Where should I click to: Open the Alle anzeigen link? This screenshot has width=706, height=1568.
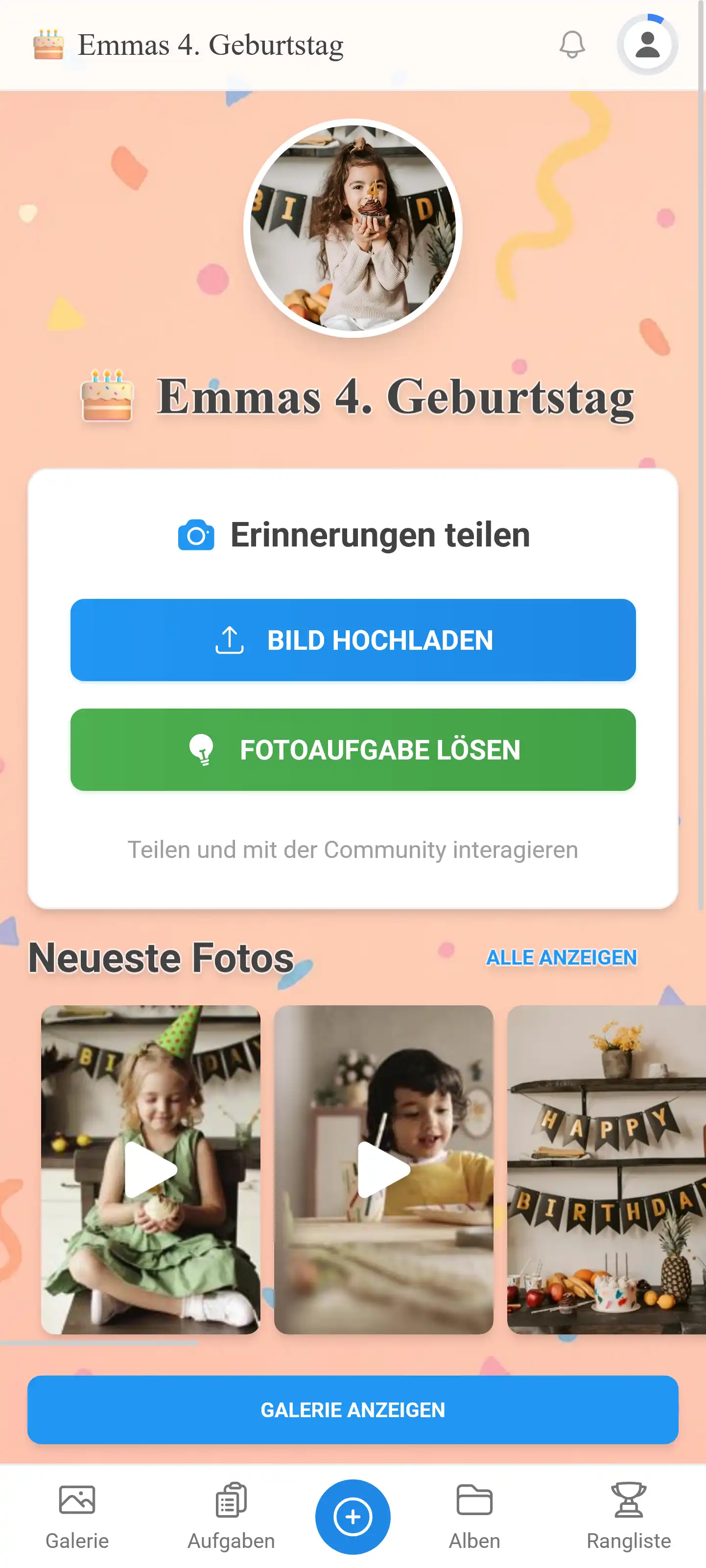pos(561,957)
